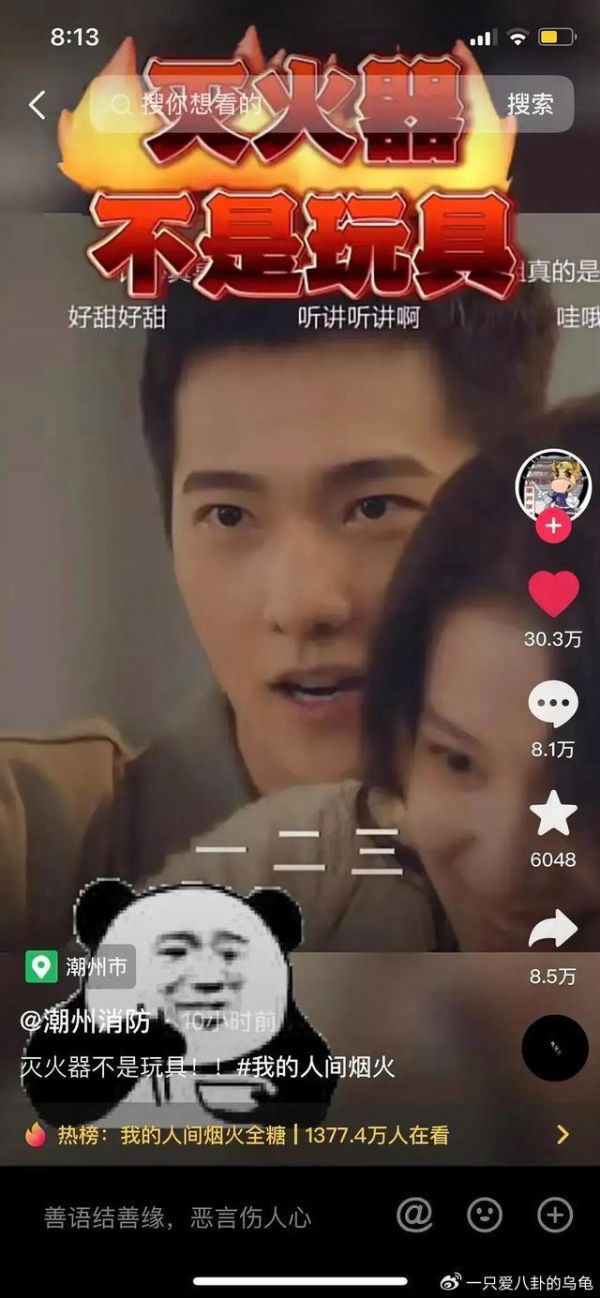600x1298 pixels.
Task: Open the creator's profile avatar
Action: pyautogui.click(x=552, y=483)
